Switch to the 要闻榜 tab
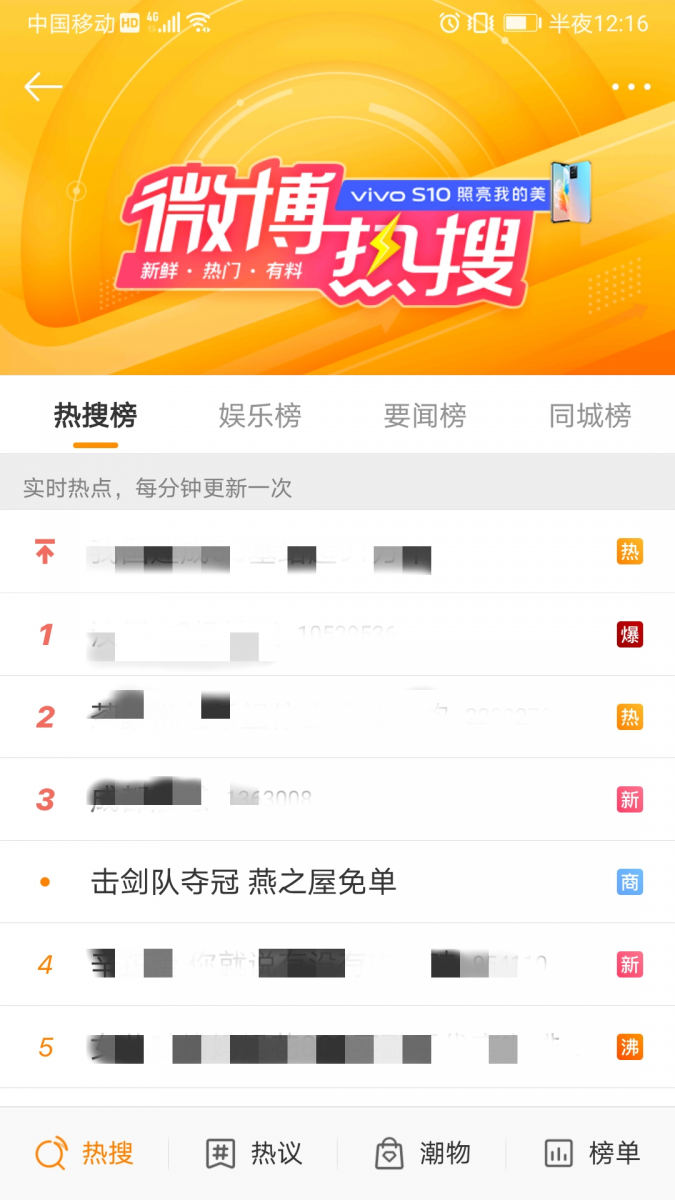675x1200 pixels. pos(425,415)
